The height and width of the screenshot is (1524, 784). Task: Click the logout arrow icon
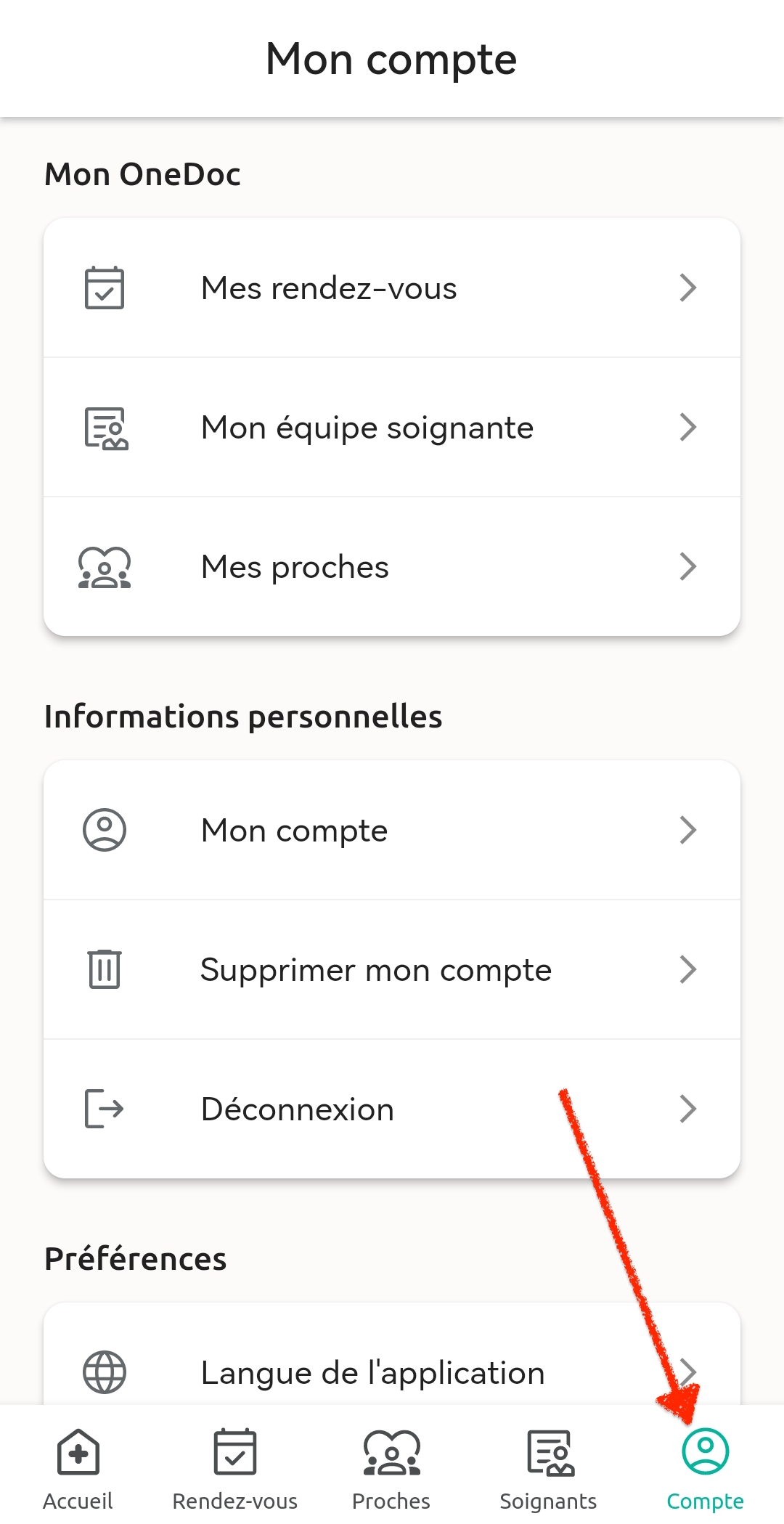[105, 1109]
